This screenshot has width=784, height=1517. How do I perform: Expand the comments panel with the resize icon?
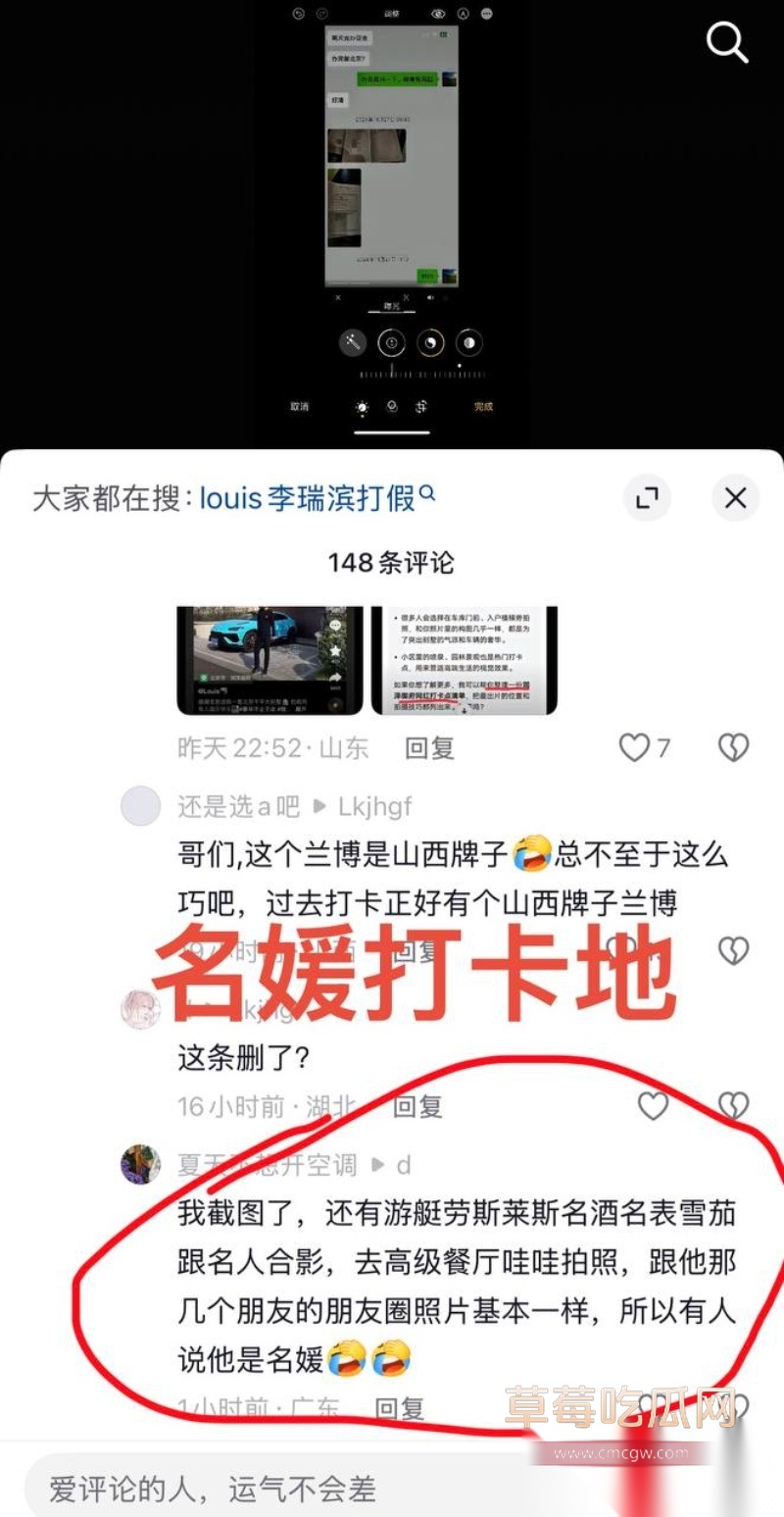[x=647, y=498]
